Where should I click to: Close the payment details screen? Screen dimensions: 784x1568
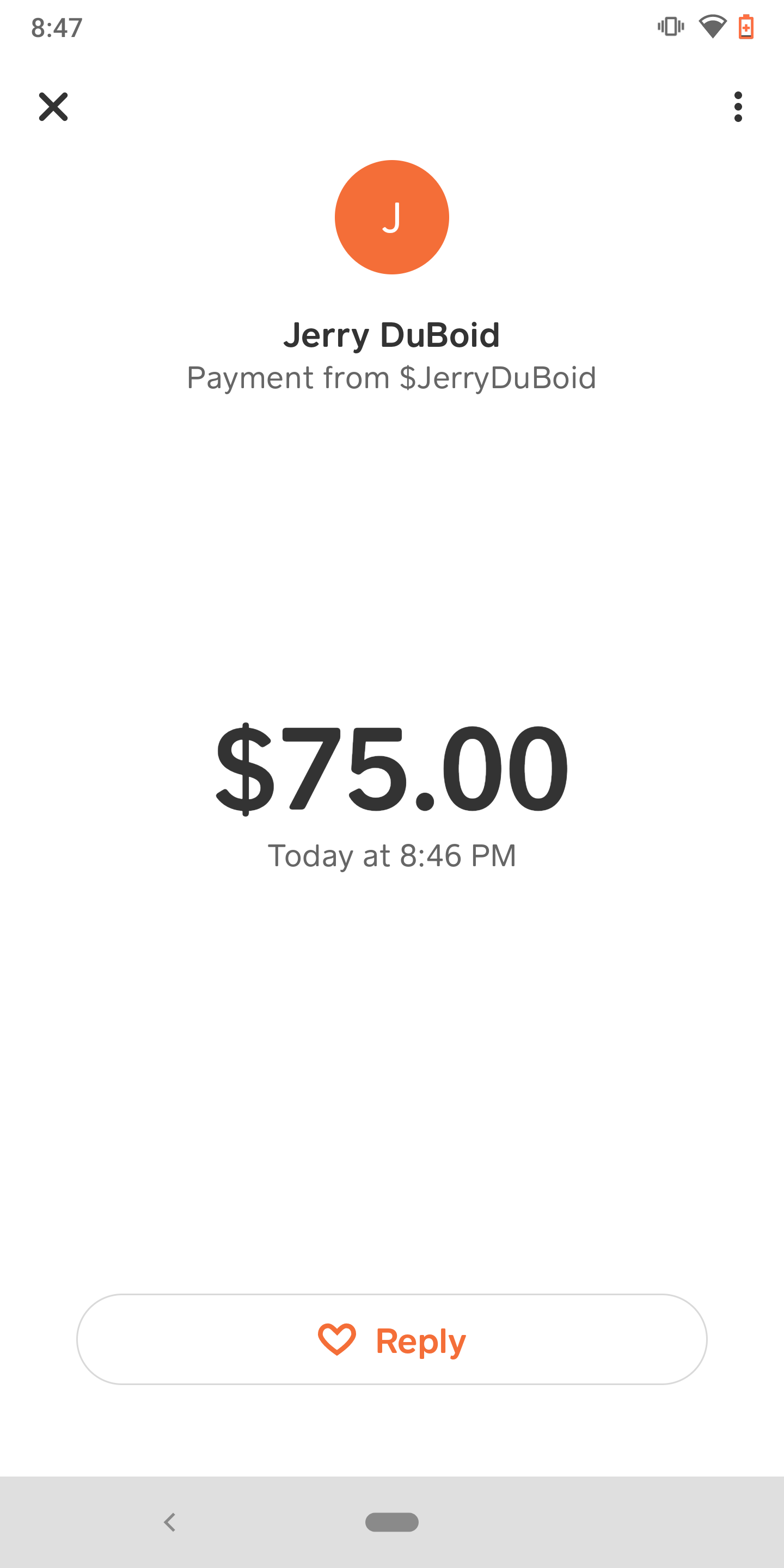(x=53, y=107)
